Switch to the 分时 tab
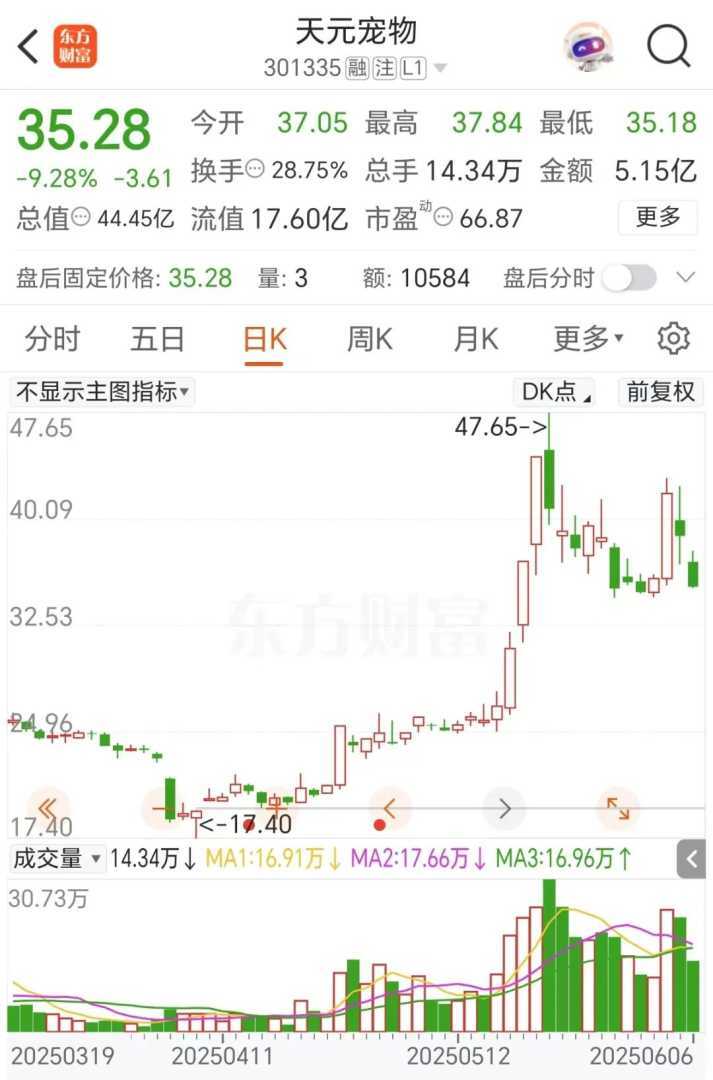713x1080 pixels. tap(52, 340)
